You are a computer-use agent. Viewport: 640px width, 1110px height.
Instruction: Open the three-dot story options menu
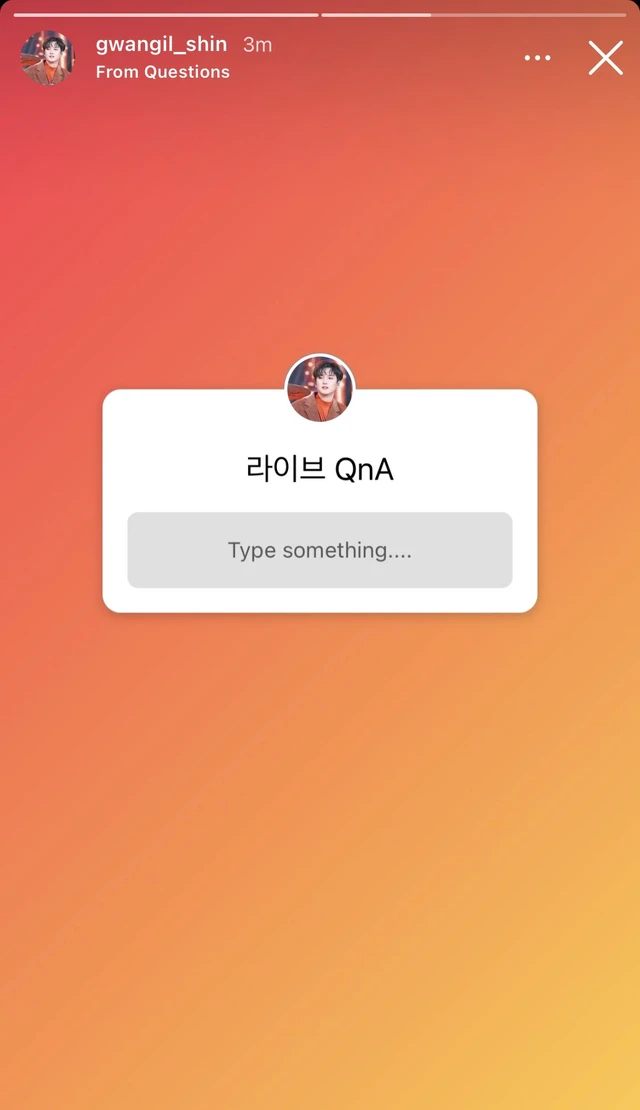click(x=537, y=58)
